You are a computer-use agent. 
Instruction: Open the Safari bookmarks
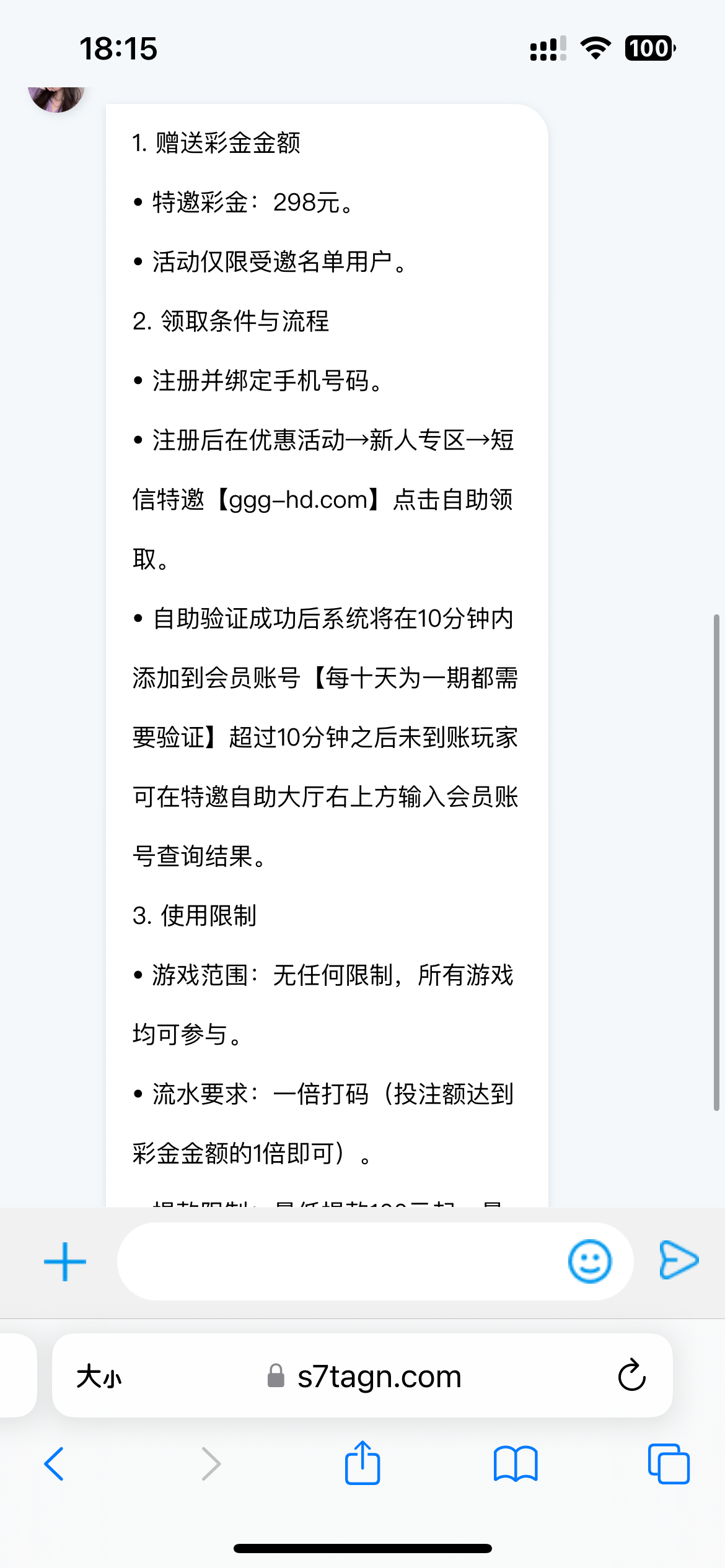pos(516,1464)
